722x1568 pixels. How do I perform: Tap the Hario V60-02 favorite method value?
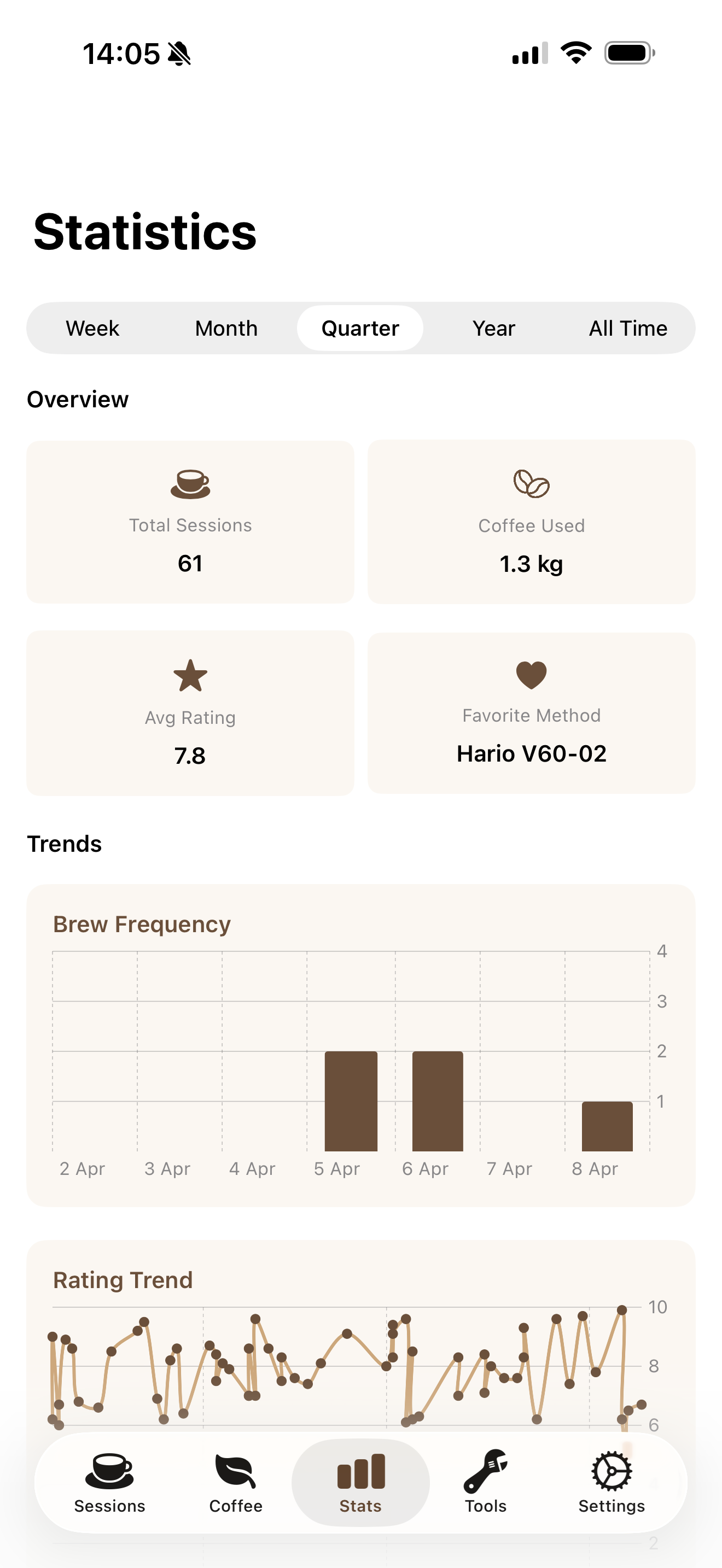click(x=532, y=753)
